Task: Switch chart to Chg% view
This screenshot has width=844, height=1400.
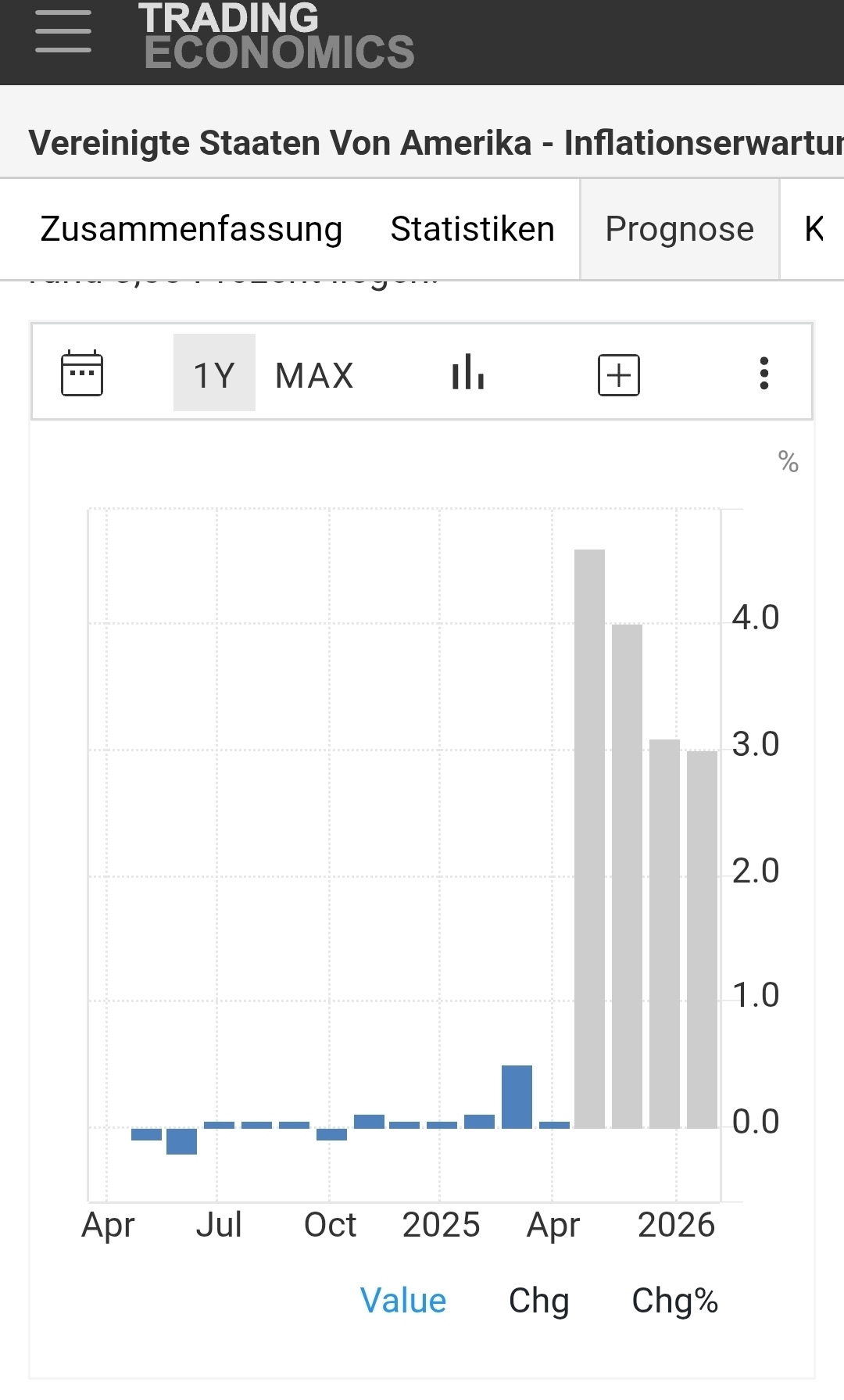Action: pos(674,1302)
